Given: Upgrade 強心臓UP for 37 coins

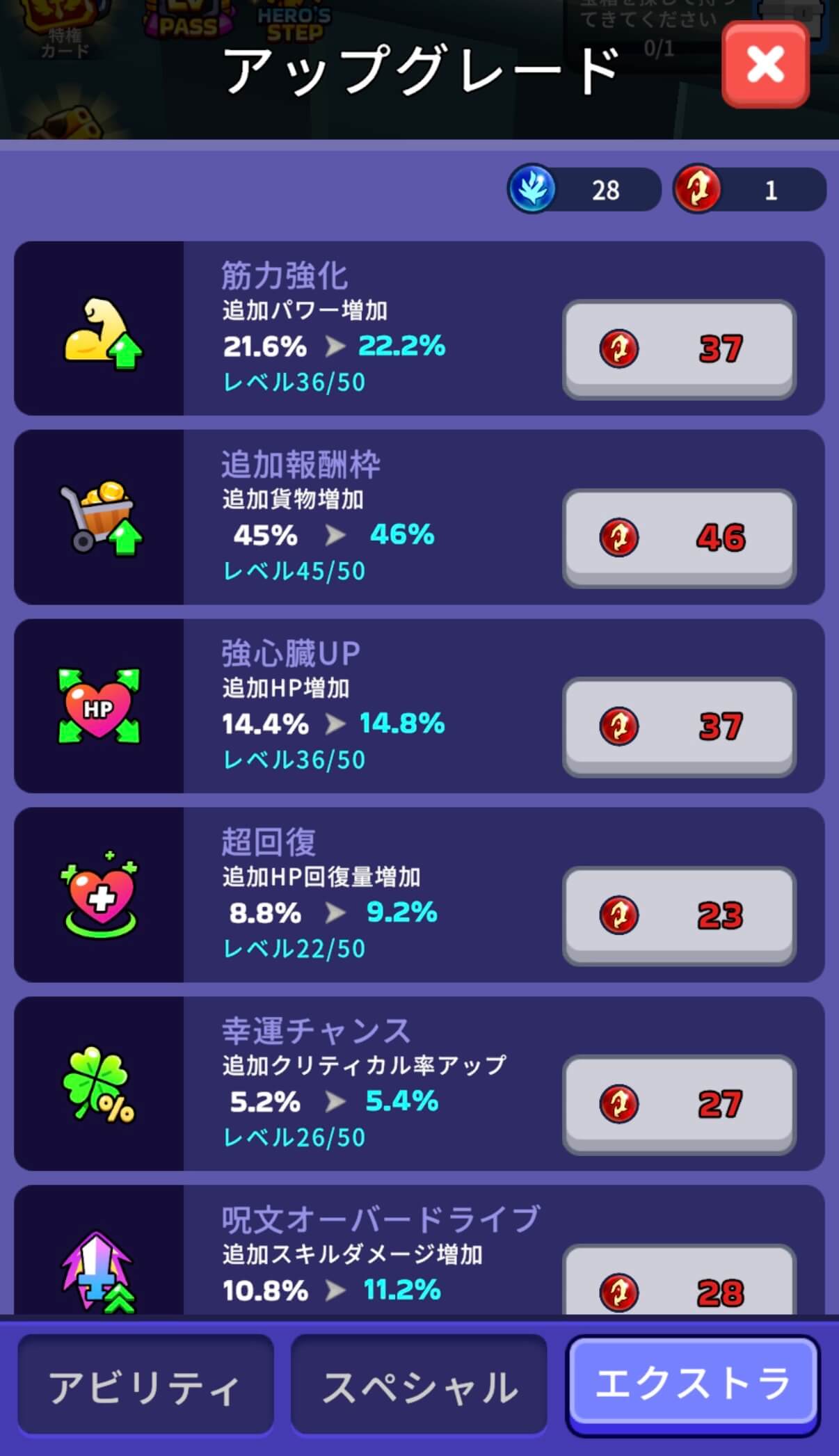Looking at the screenshot, I should (679, 726).
